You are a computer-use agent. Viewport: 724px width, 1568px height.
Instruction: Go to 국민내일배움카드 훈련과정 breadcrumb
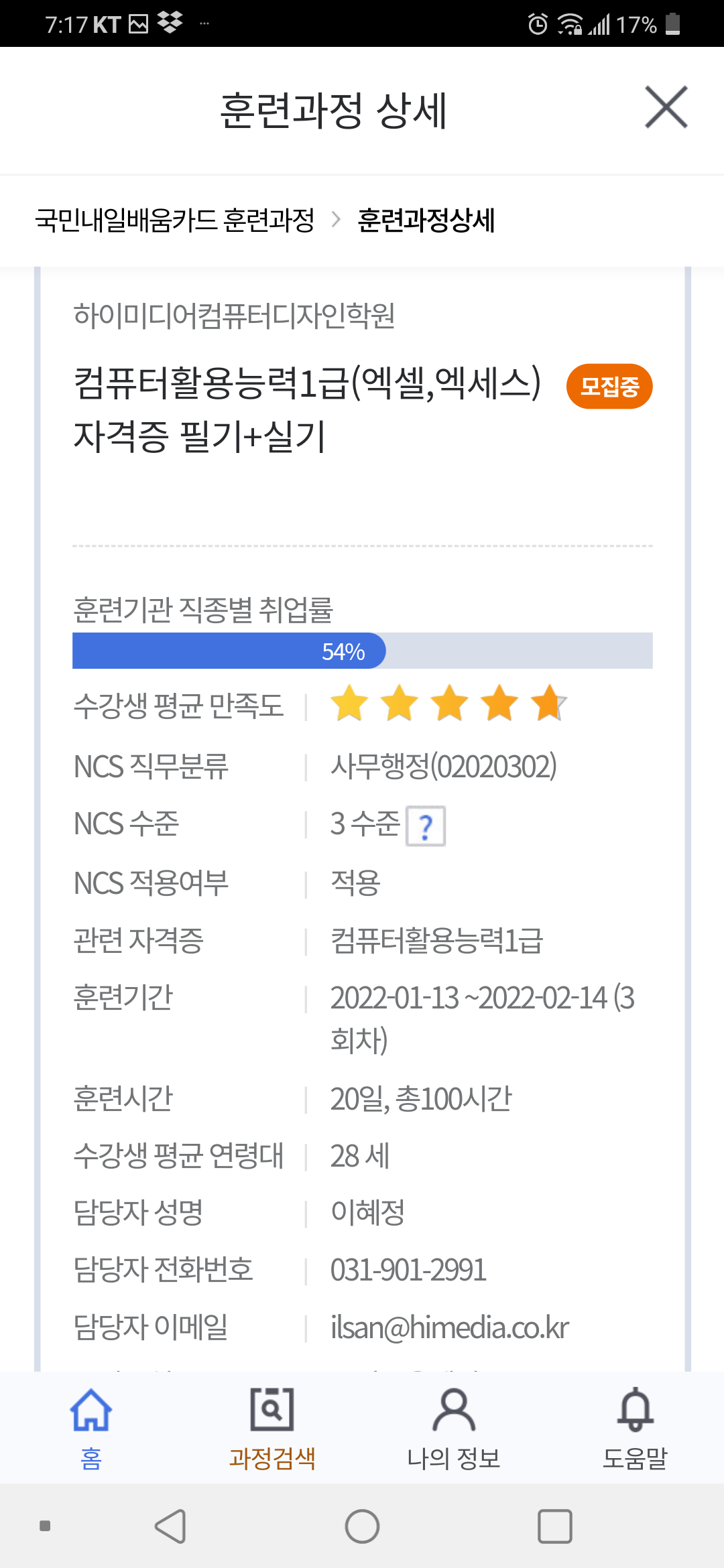pos(175,220)
